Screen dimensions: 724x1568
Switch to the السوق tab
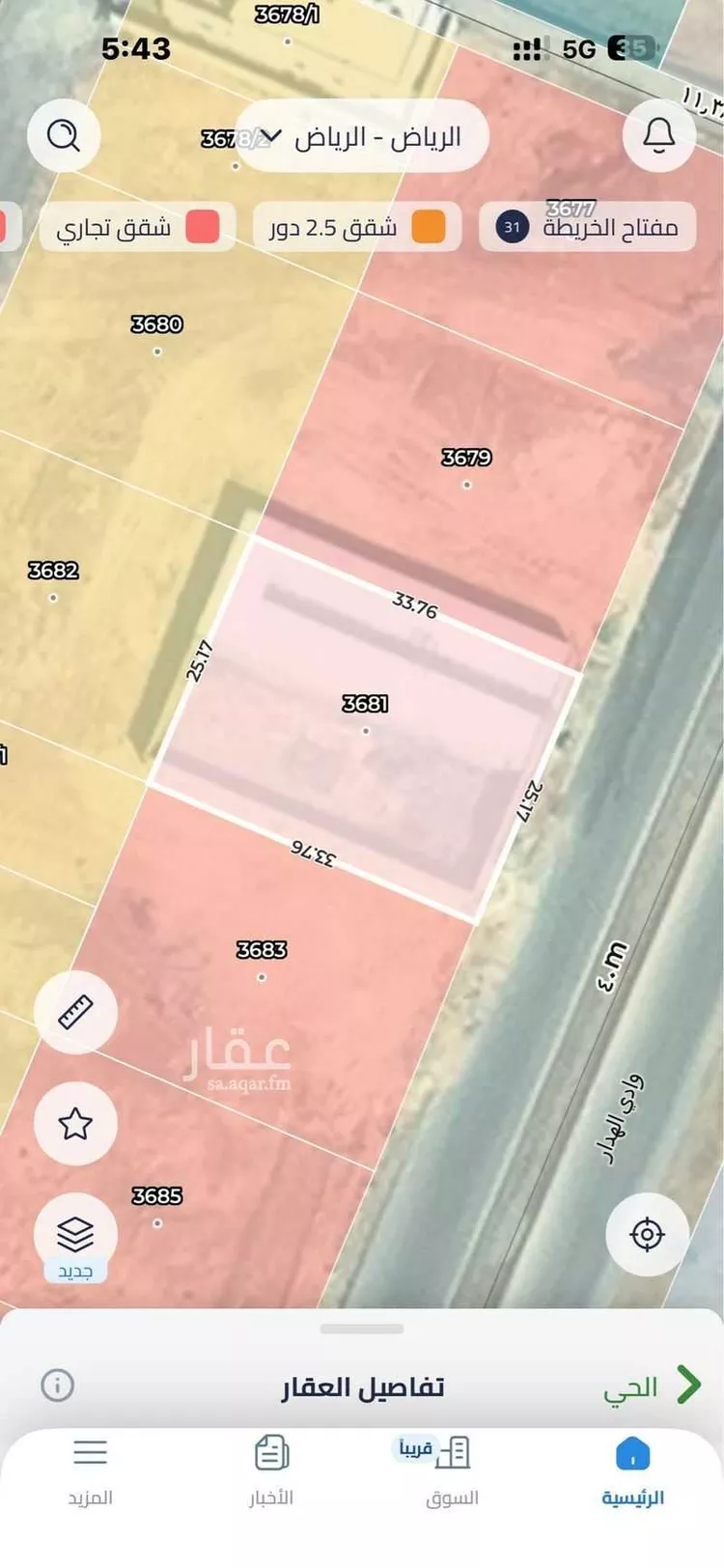pyautogui.click(x=452, y=1472)
